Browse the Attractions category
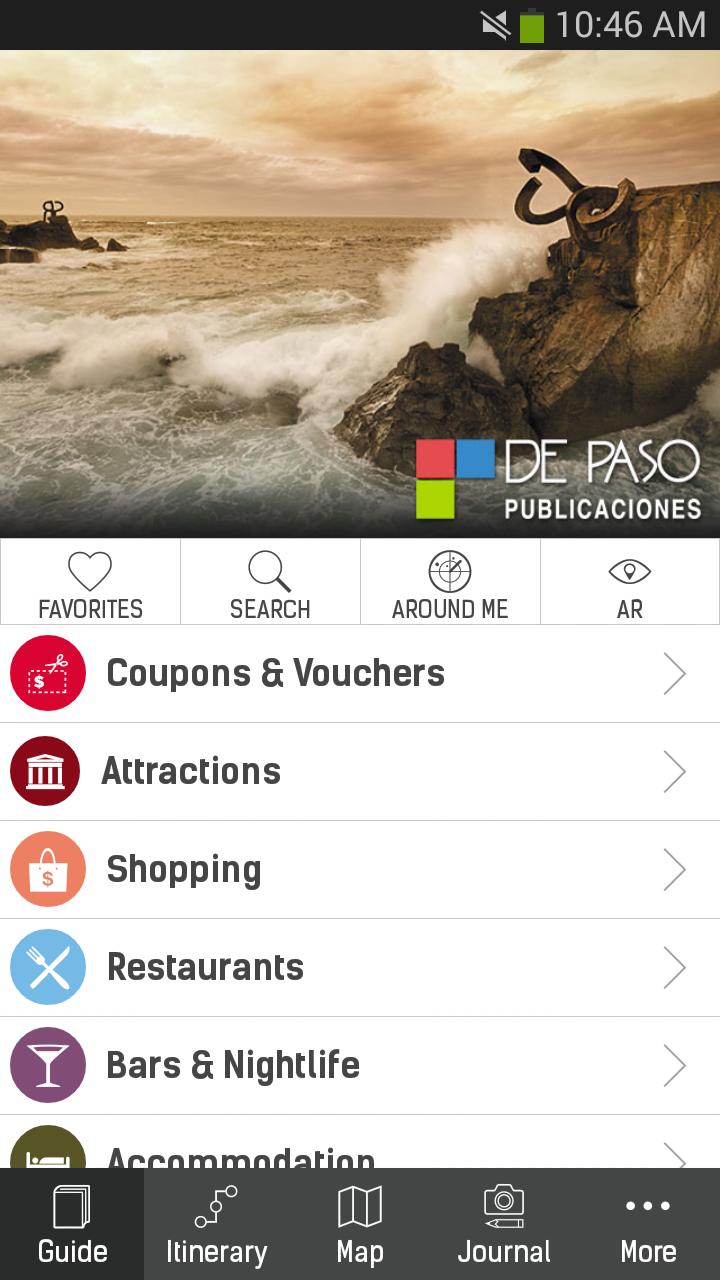 pyautogui.click(x=360, y=772)
